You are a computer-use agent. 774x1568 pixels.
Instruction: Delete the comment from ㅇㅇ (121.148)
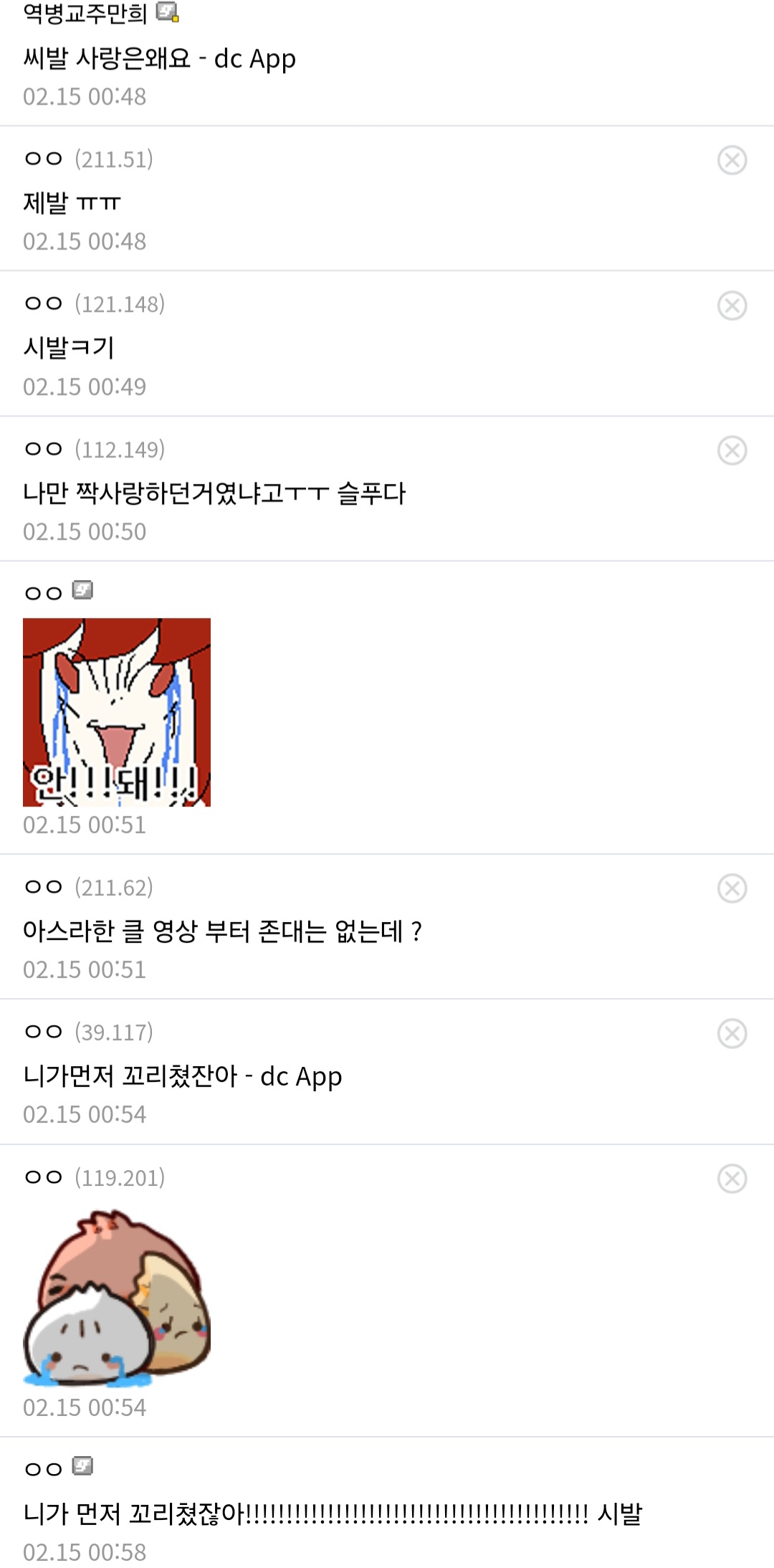coord(732,305)
